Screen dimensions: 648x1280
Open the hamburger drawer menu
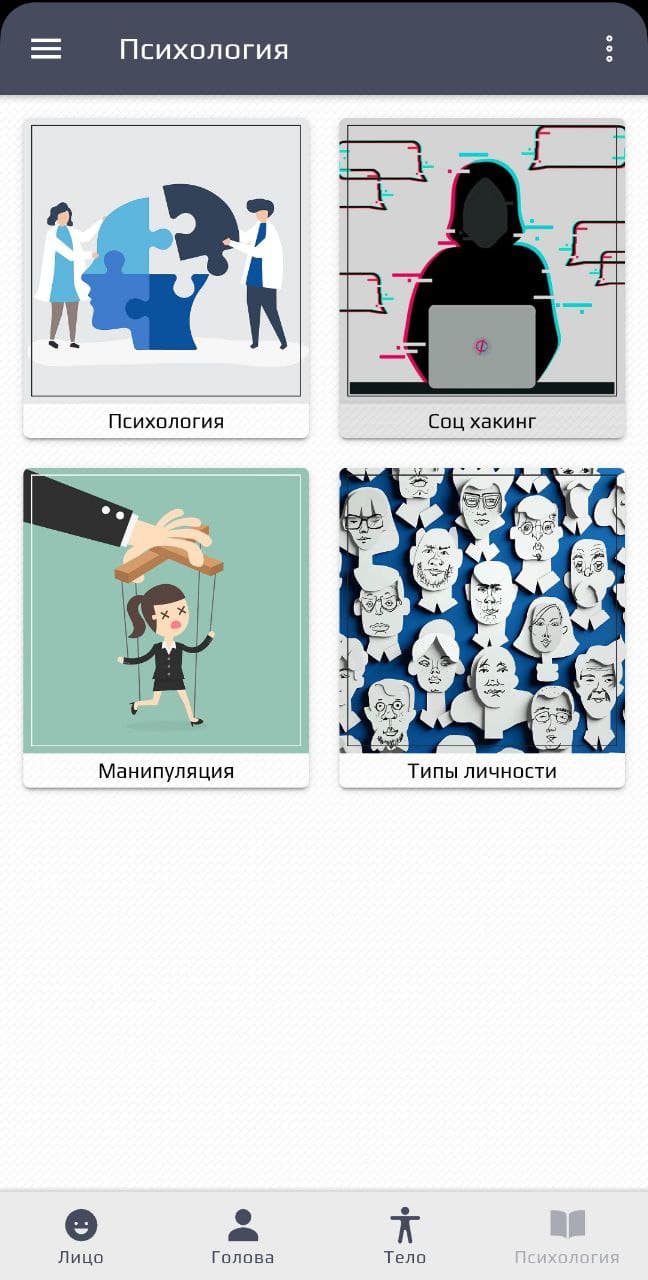click(x=46, y=49)
